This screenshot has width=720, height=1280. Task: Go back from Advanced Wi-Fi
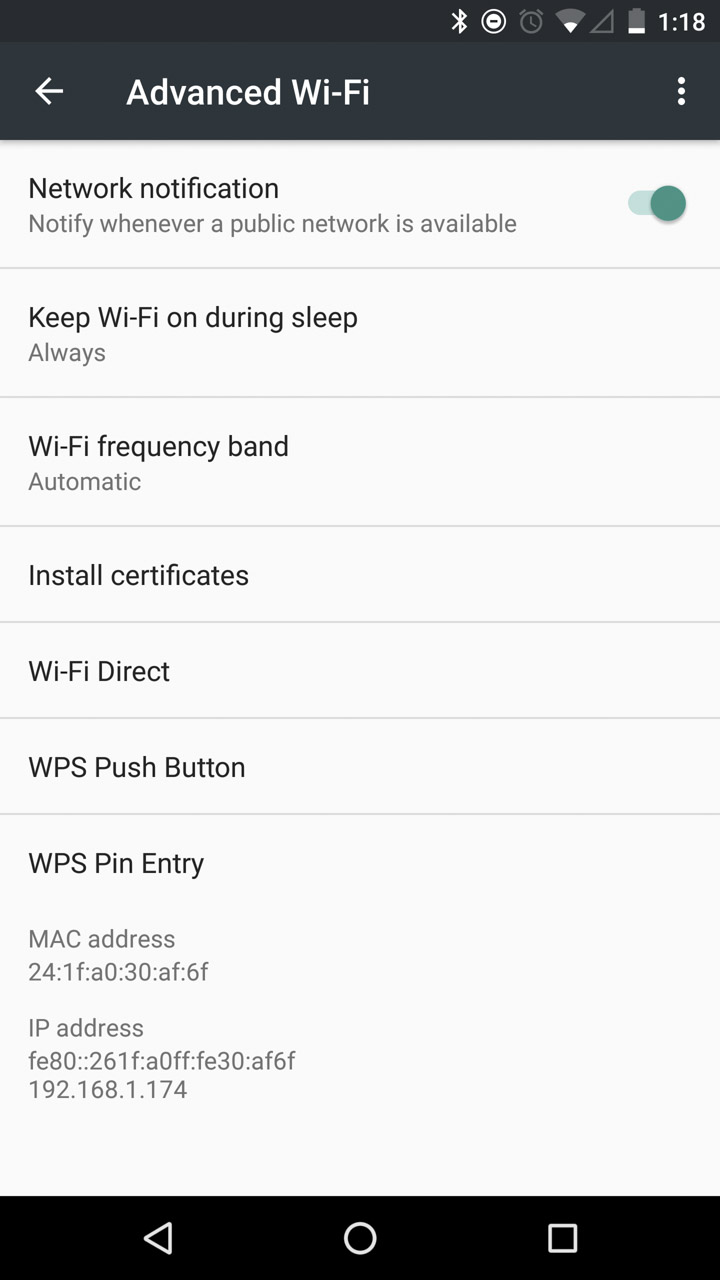tap(49, 91)
